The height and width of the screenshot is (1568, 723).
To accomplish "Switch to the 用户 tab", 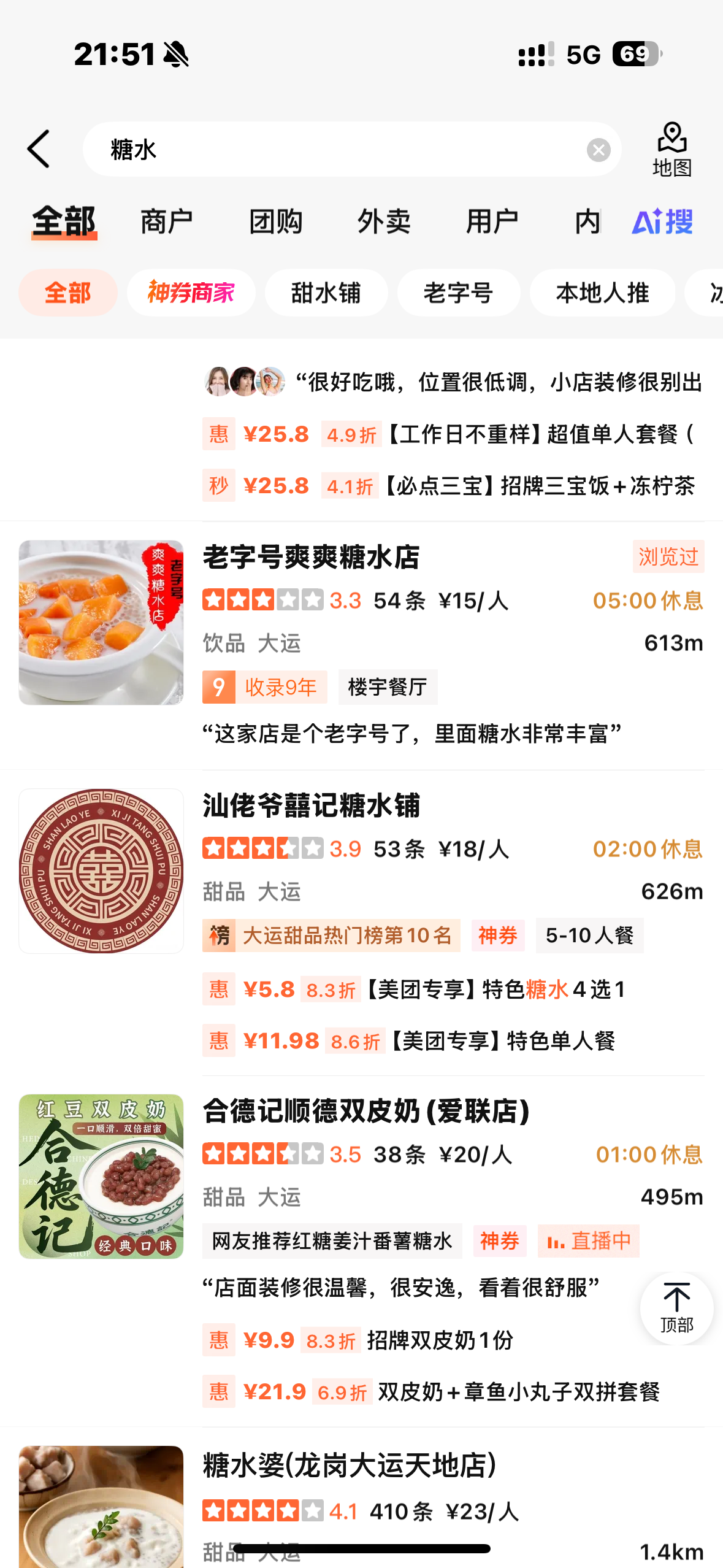I will [492, 221].
